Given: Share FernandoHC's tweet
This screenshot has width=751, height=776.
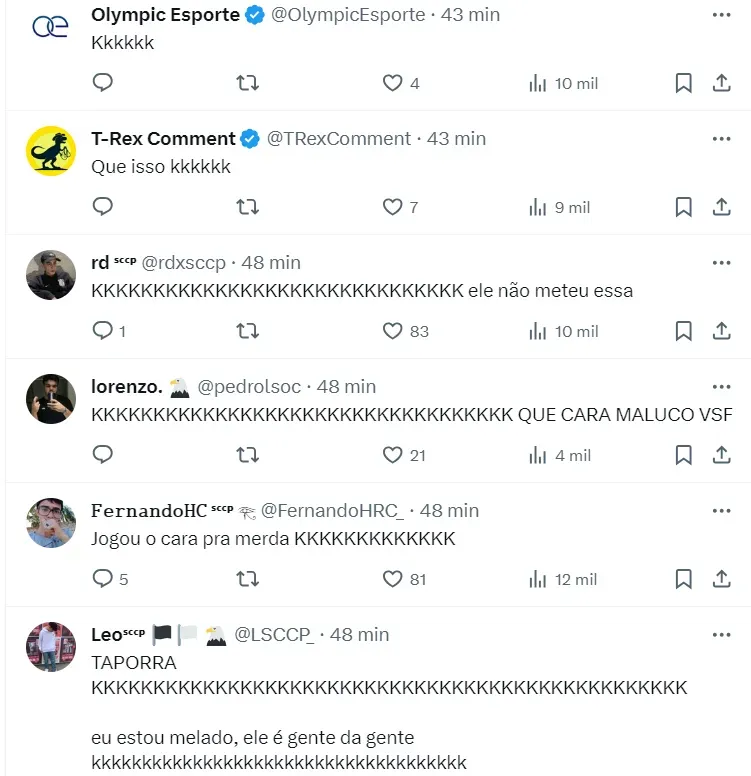Looking at the screenshot, I should (x=721, y=579).
